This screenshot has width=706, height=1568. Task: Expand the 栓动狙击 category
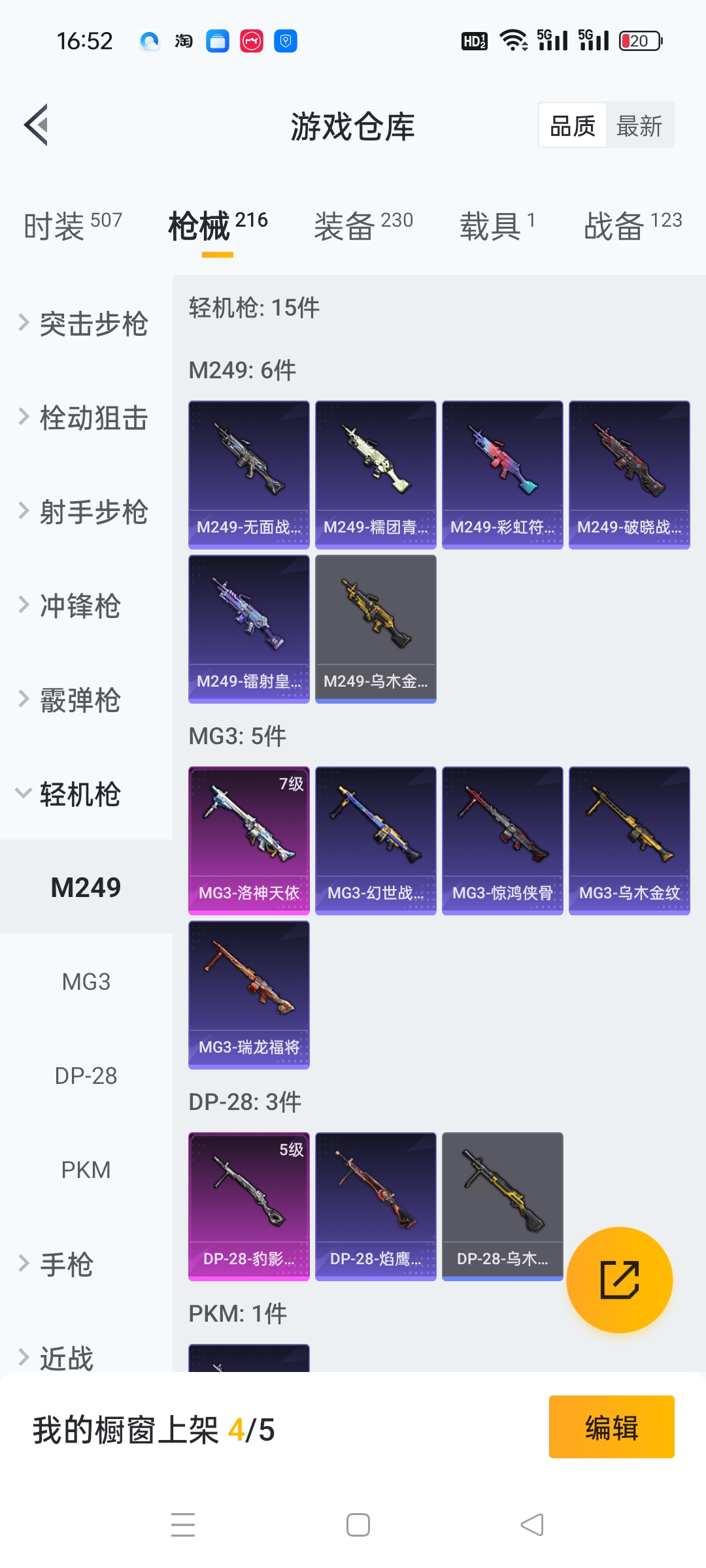tap(84, 418)
